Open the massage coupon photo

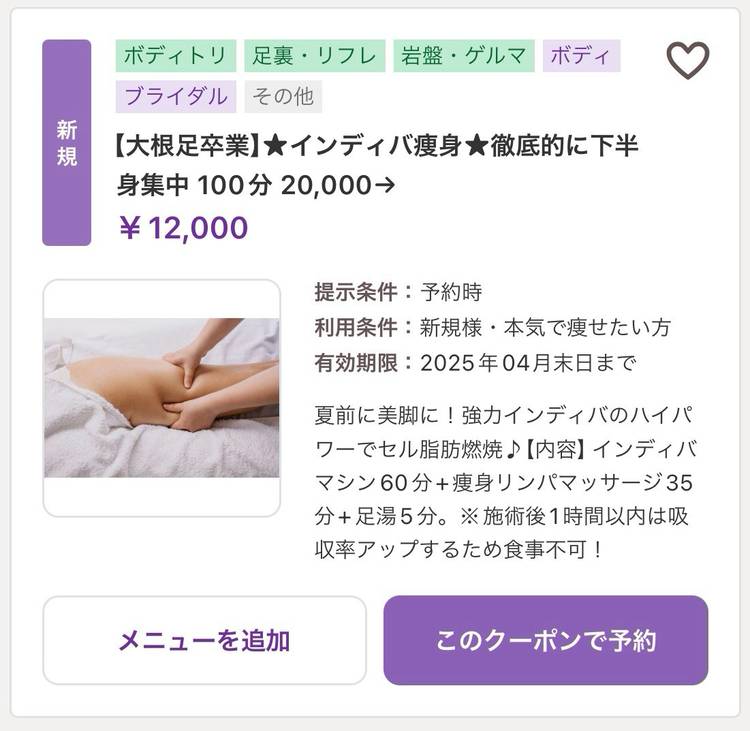click(x=162, y=397)
